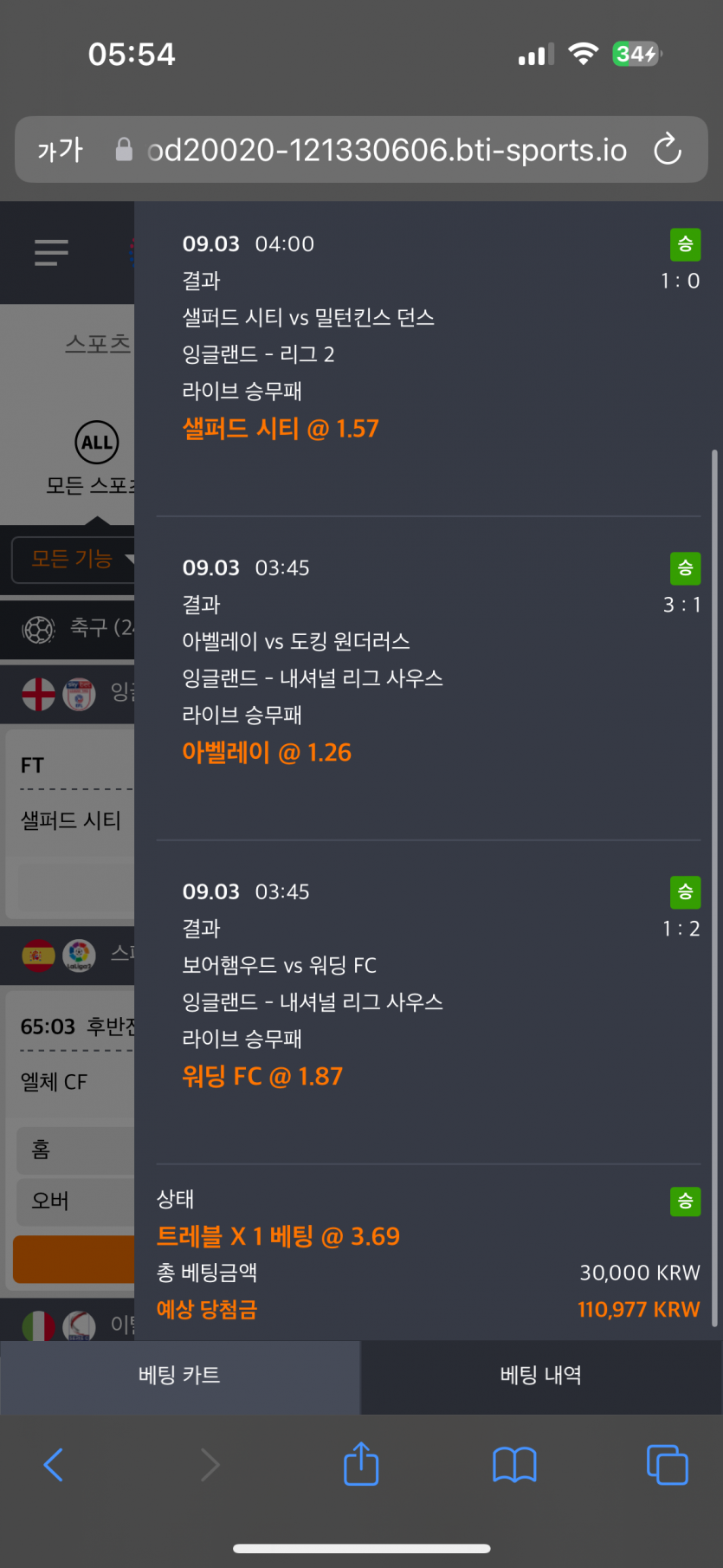Expand the 모든 기능 dropdown
The image size is (723, 1568).
(x=74, y=560)
